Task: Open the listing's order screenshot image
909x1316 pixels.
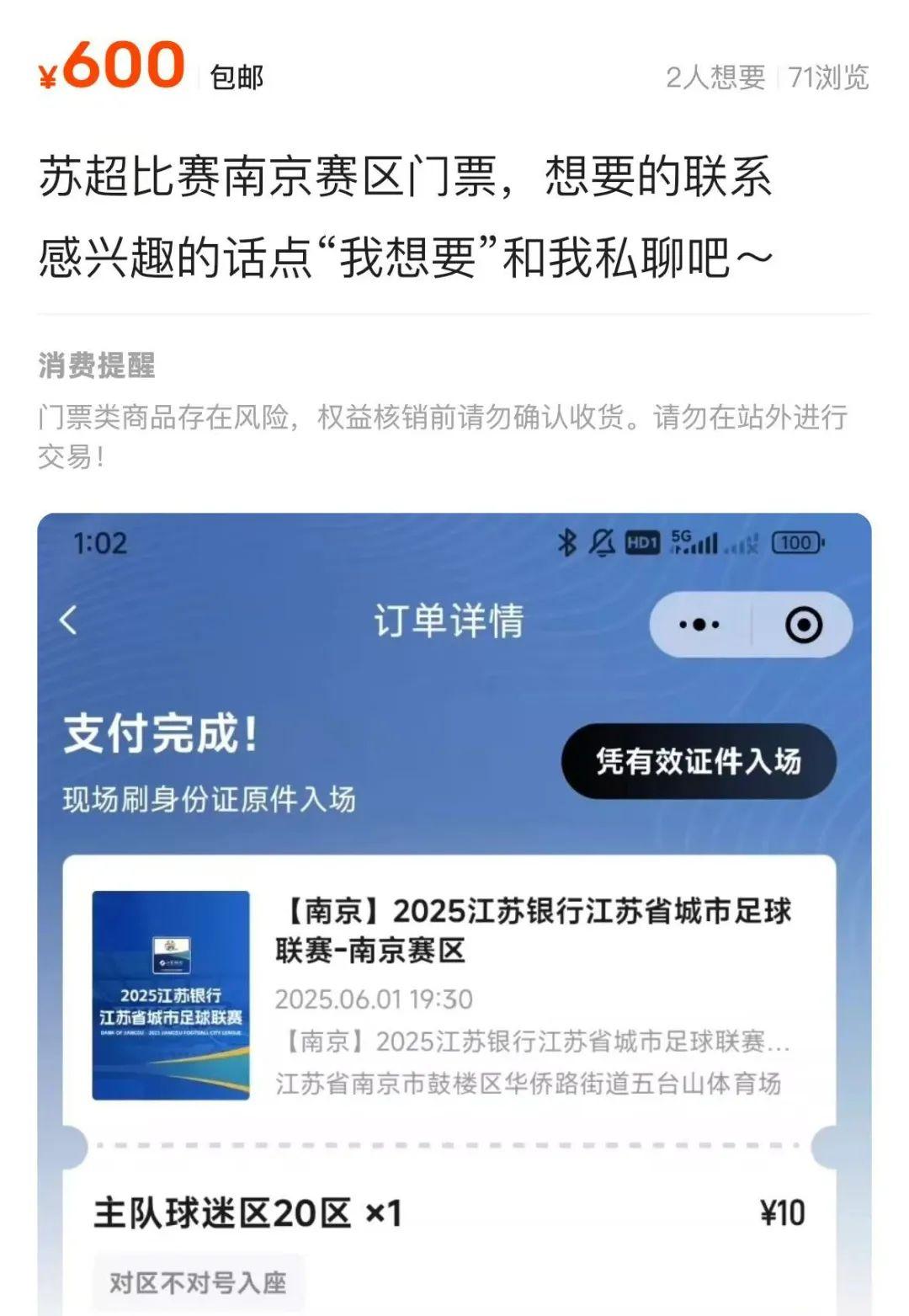Action: (x=454, y=914)
